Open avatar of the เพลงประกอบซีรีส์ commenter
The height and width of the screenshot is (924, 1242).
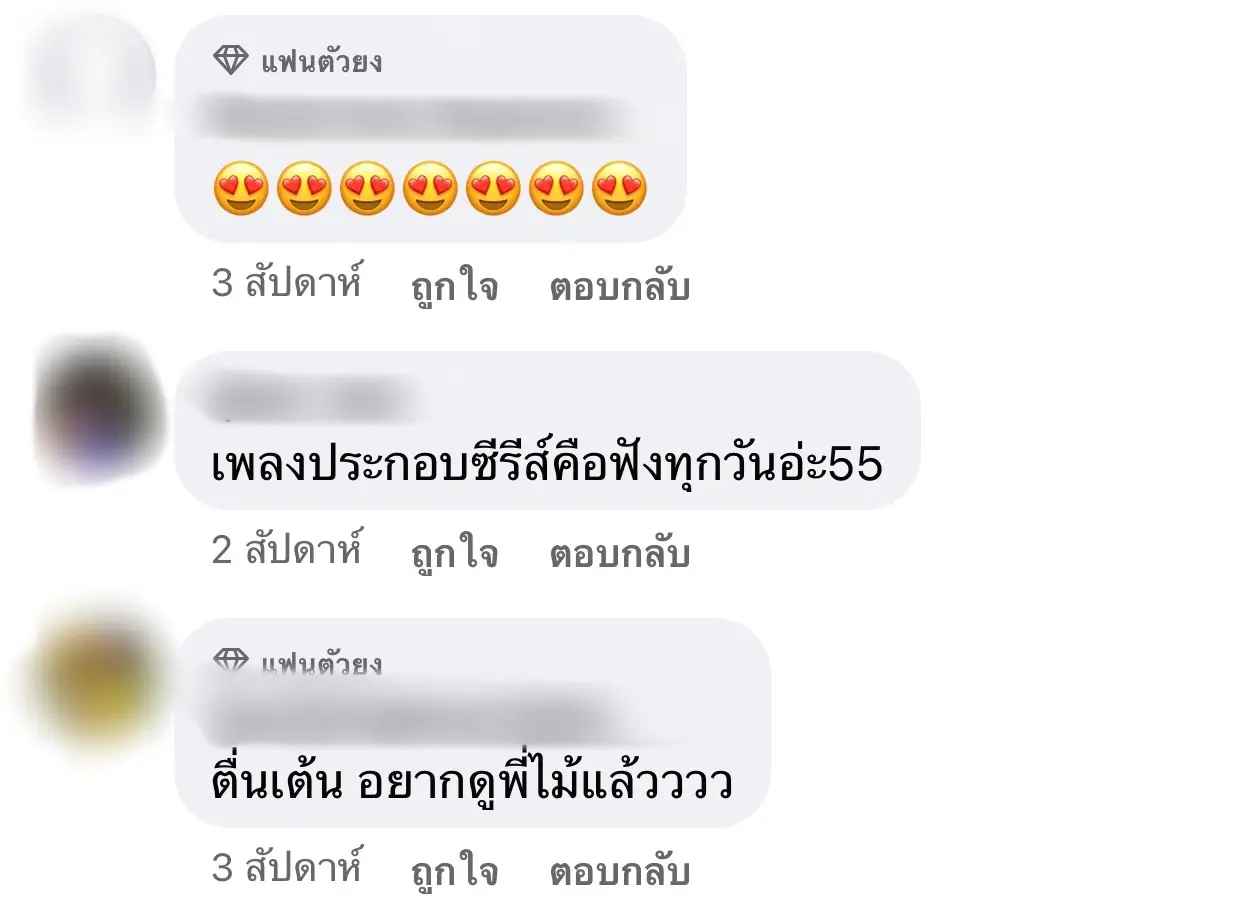tap(97, 408)
